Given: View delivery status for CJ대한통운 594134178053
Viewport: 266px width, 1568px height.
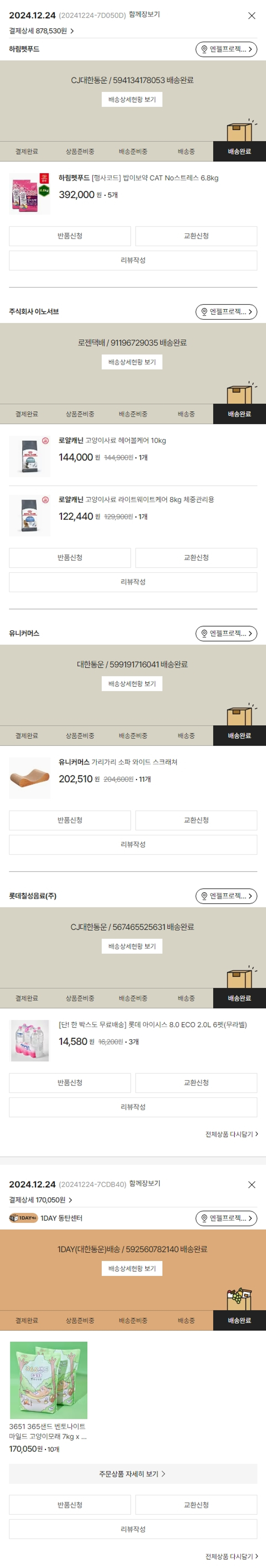Looking at the screenshot, I should [x=132, y=99].
